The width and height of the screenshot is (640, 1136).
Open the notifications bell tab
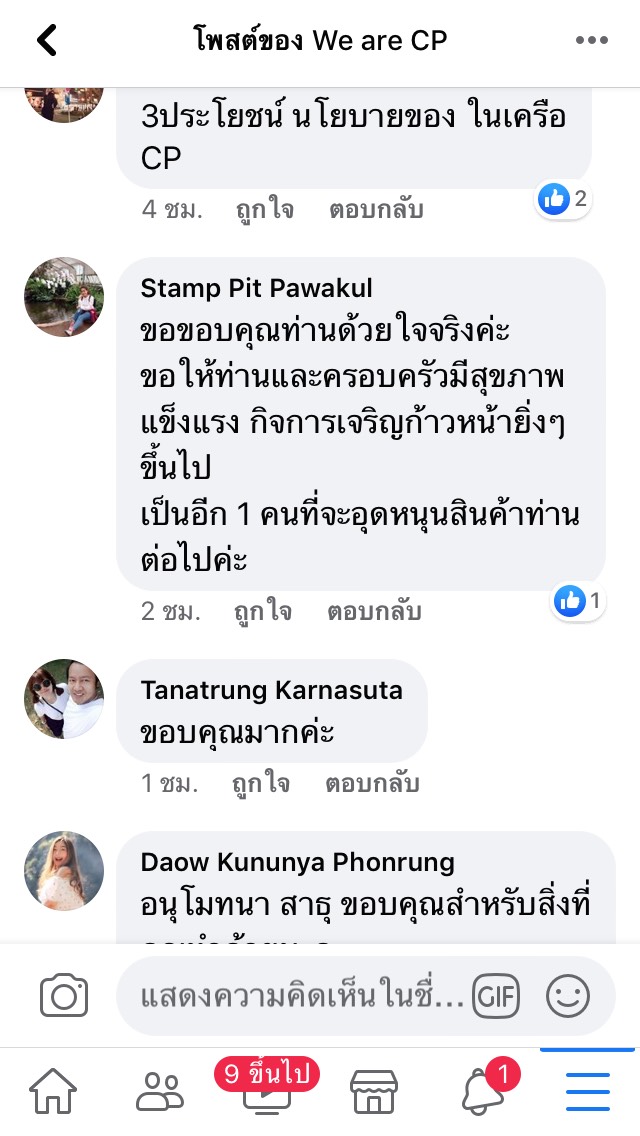tap(481, 1091)
